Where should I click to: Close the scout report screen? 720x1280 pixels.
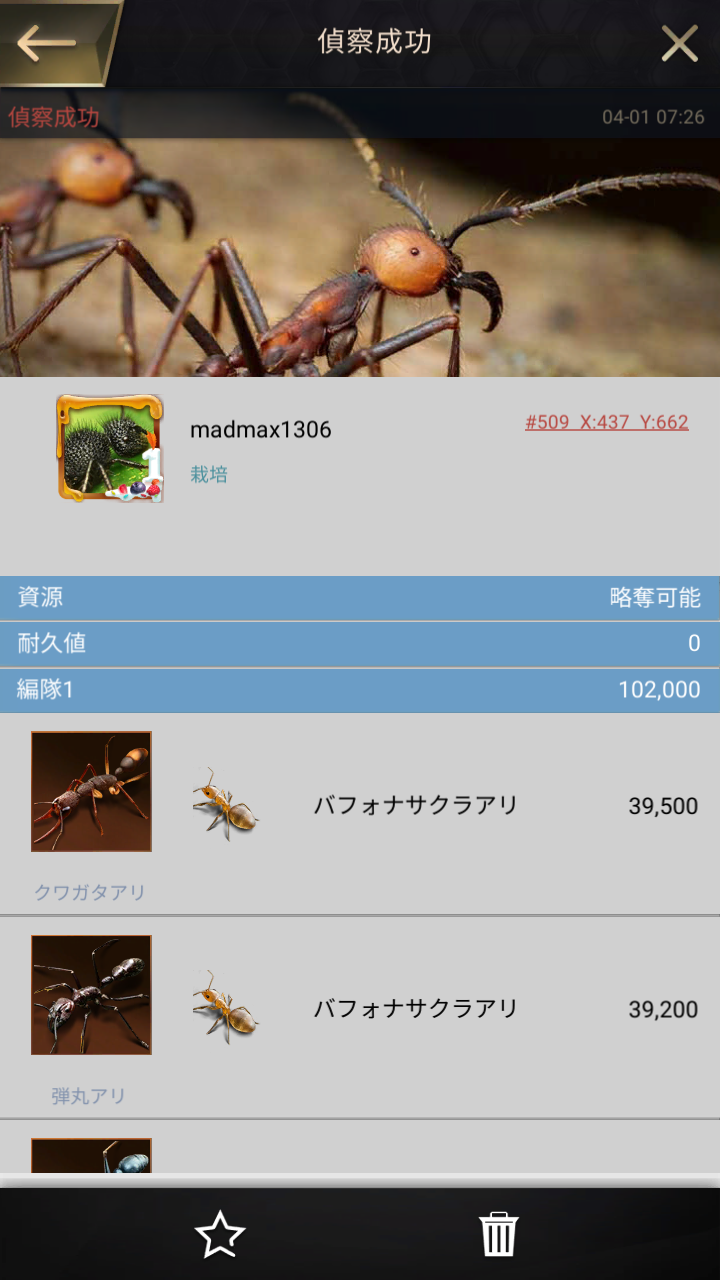[680, 43]
